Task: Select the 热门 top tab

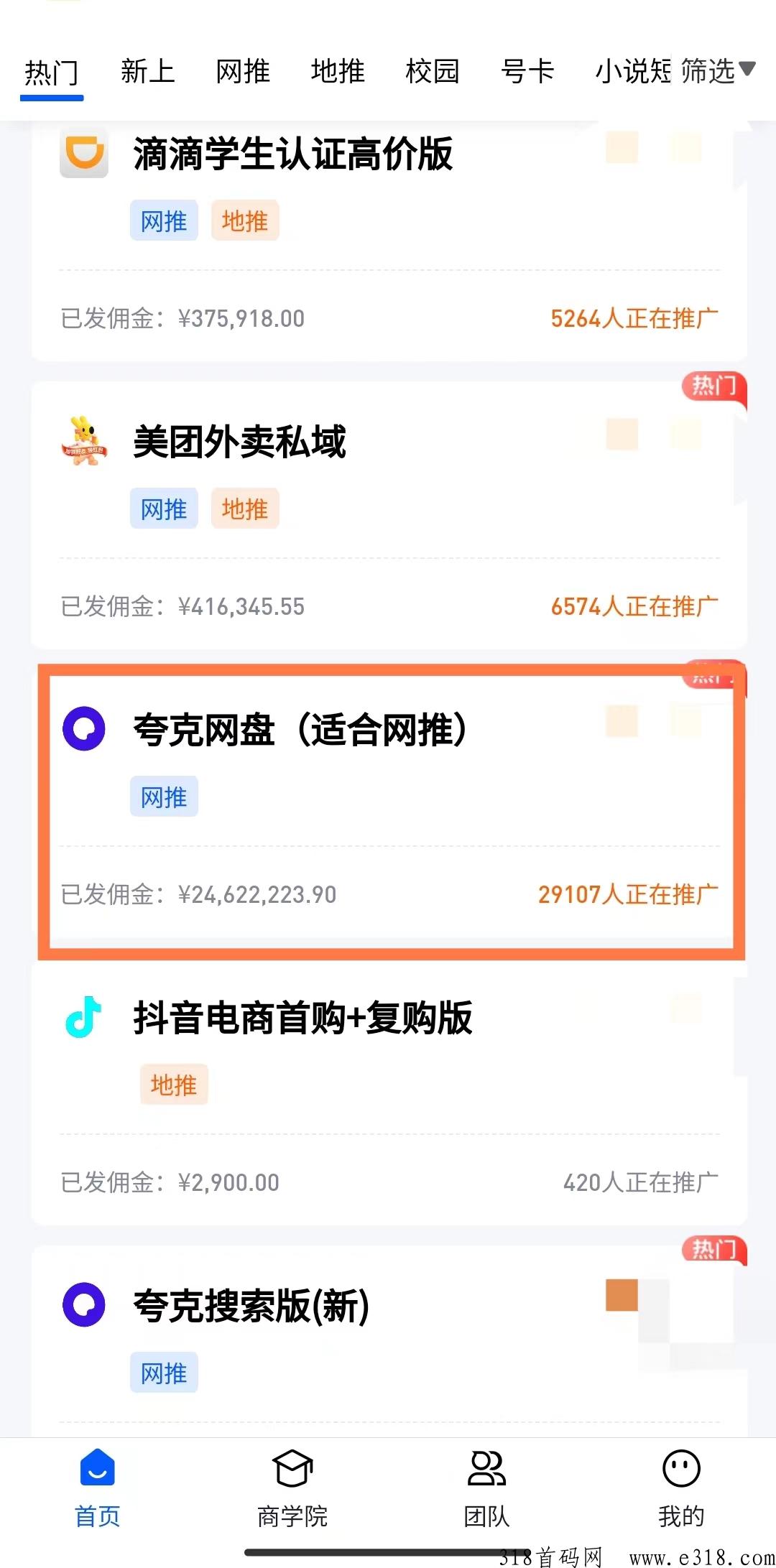Action: tap(52, 73)
